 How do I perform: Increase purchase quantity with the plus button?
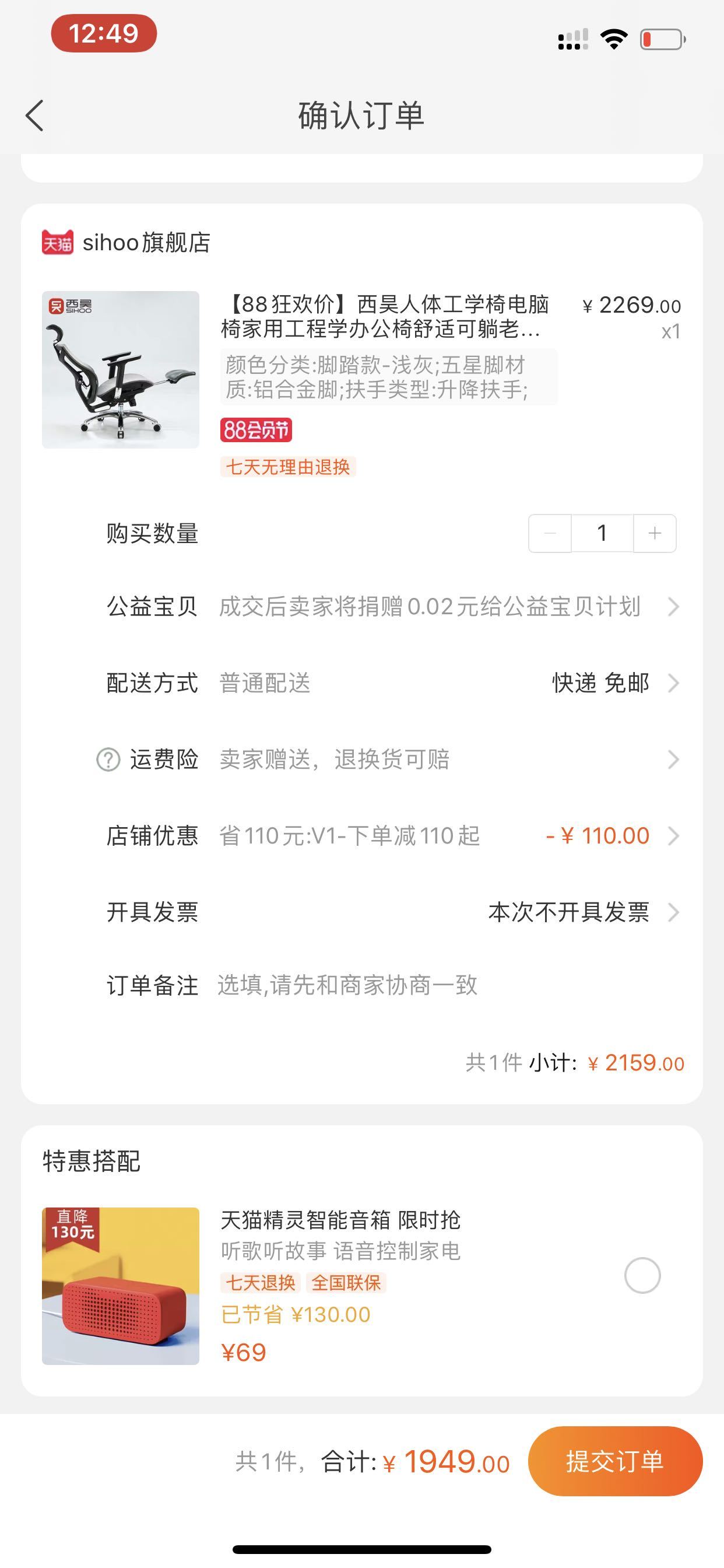tap(655, 533)
